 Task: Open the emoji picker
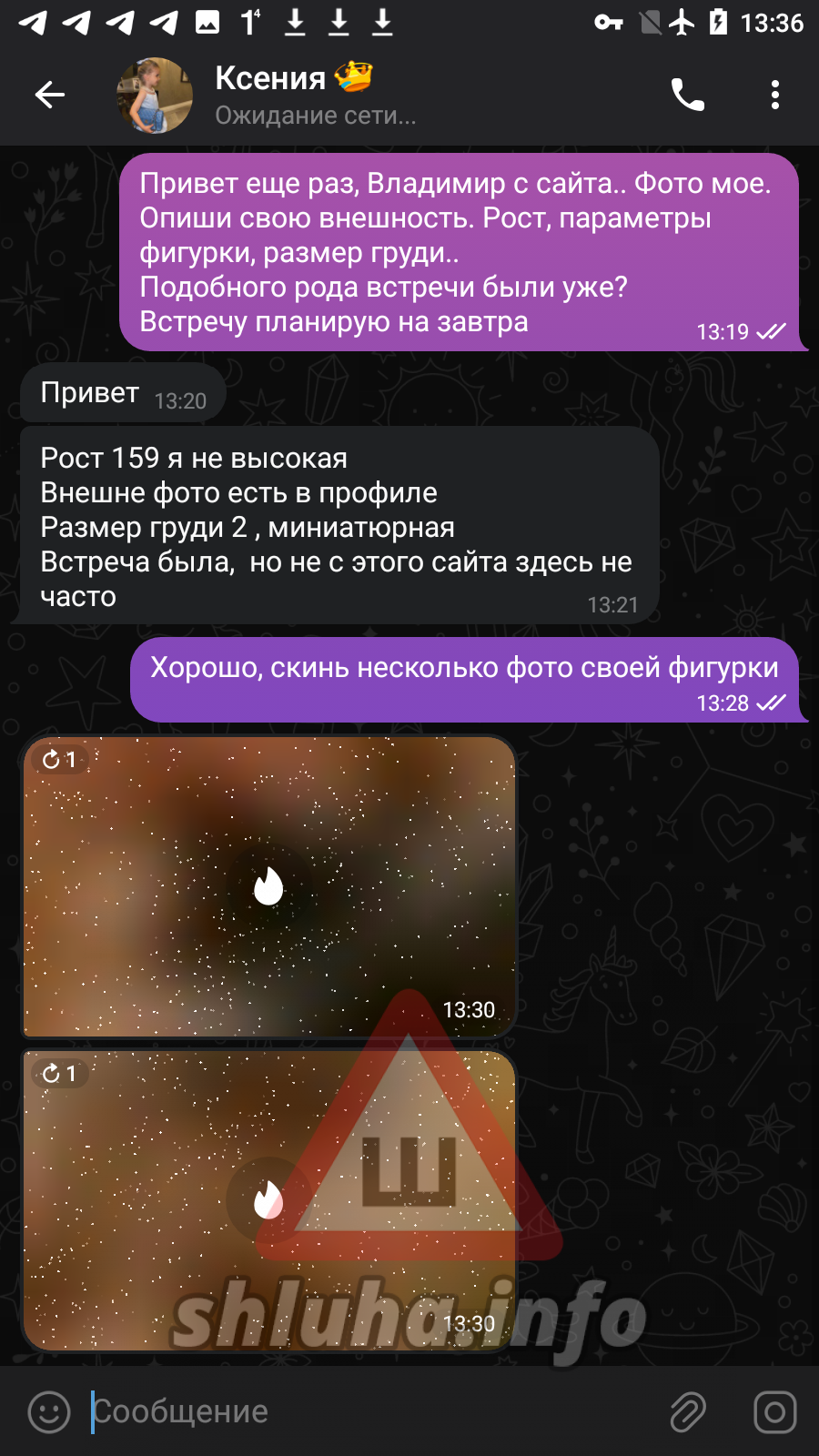pos(49,1412)
